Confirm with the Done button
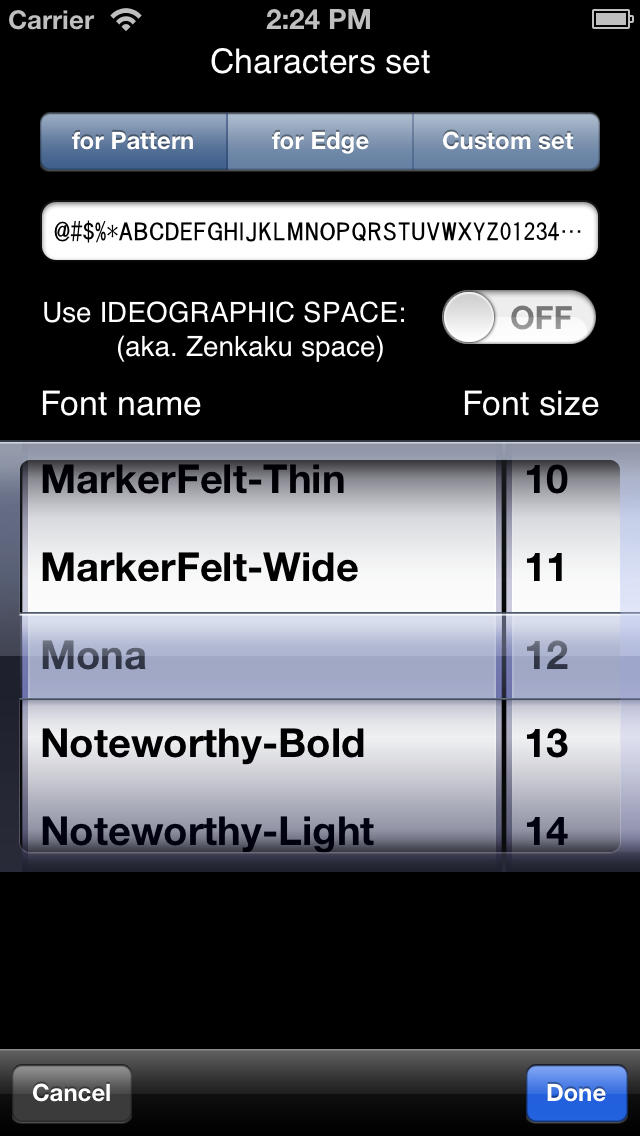 tap(576, 1093)
